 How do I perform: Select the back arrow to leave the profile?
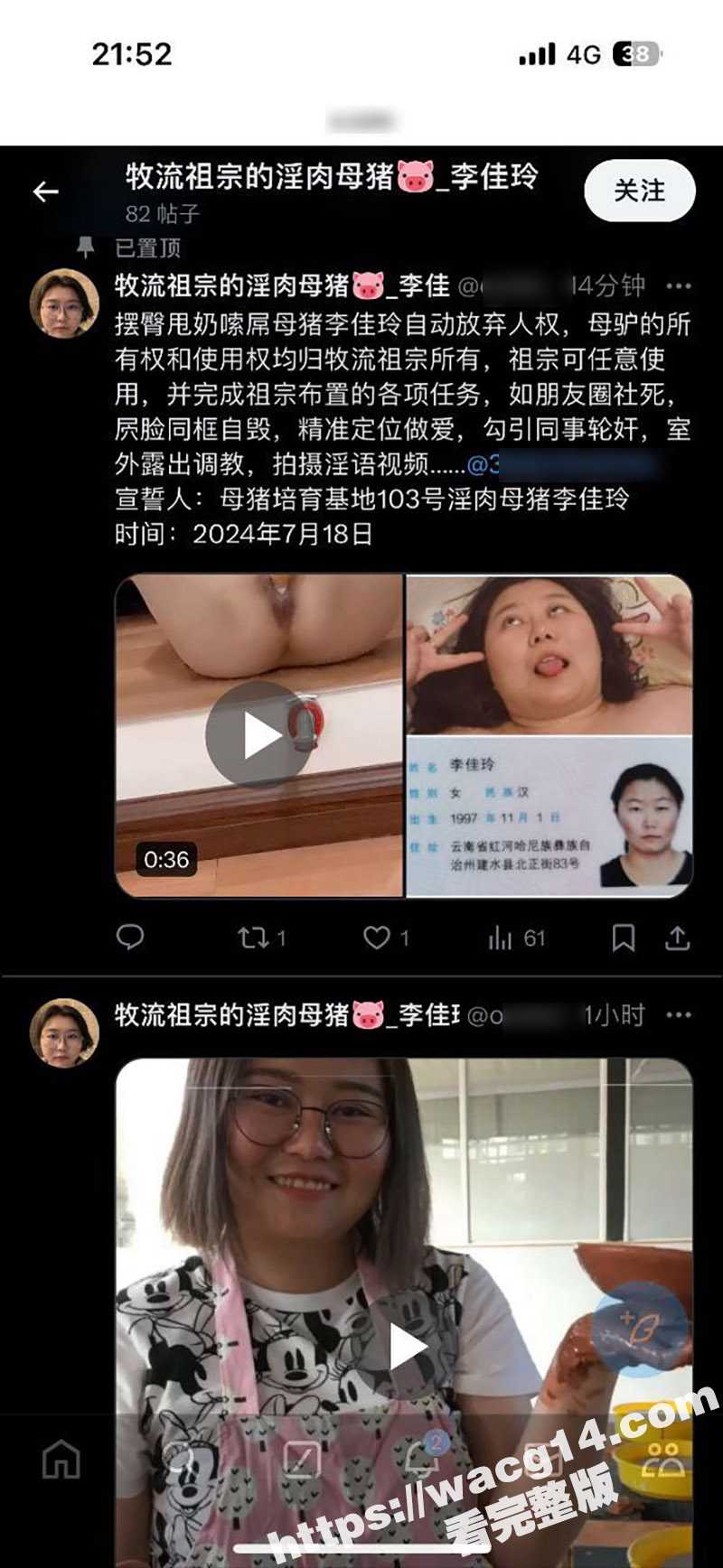click(44, 191)
